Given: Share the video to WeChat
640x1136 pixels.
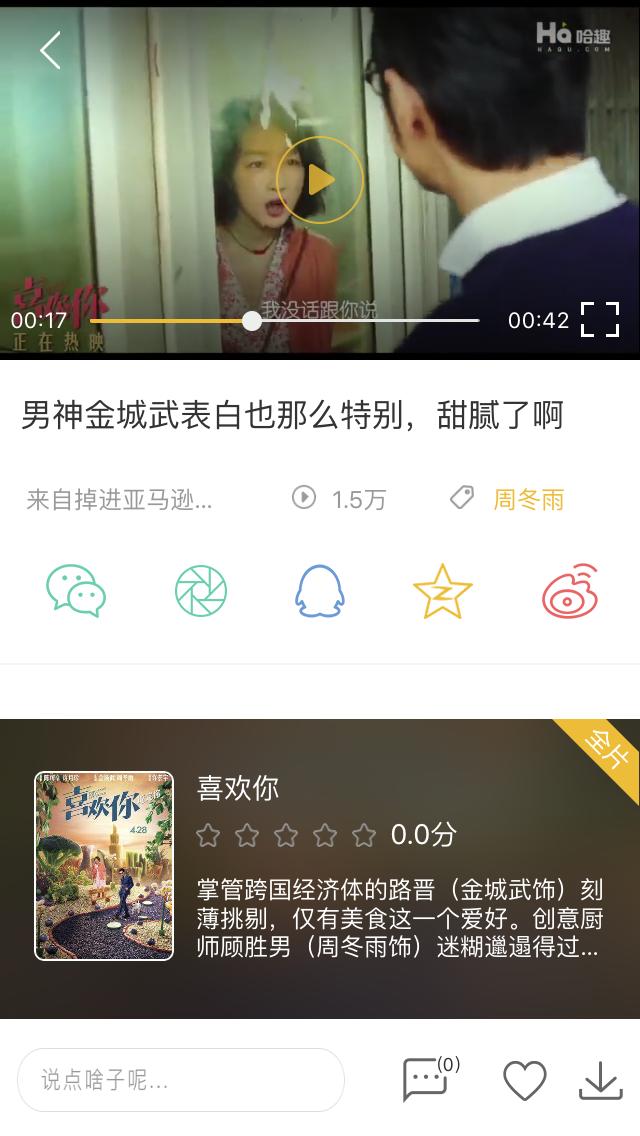Looking at the screenshot, I should 76,591.
